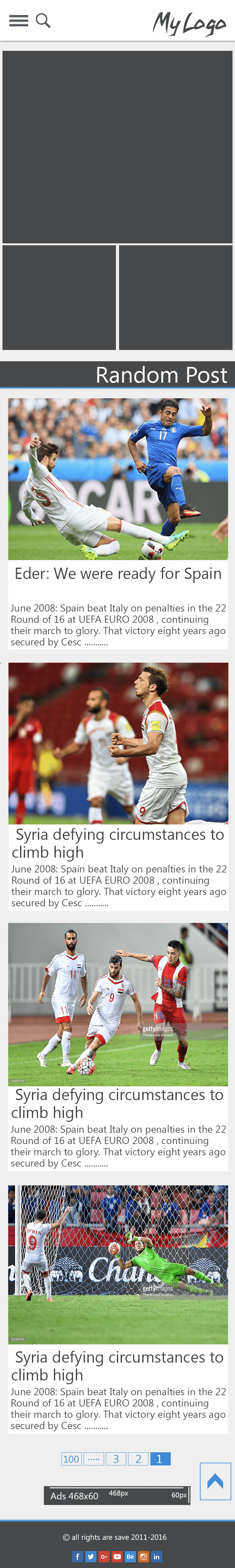Open the Instagram profile
This screenshot has width=235, height=1568.
point(144,1556)
